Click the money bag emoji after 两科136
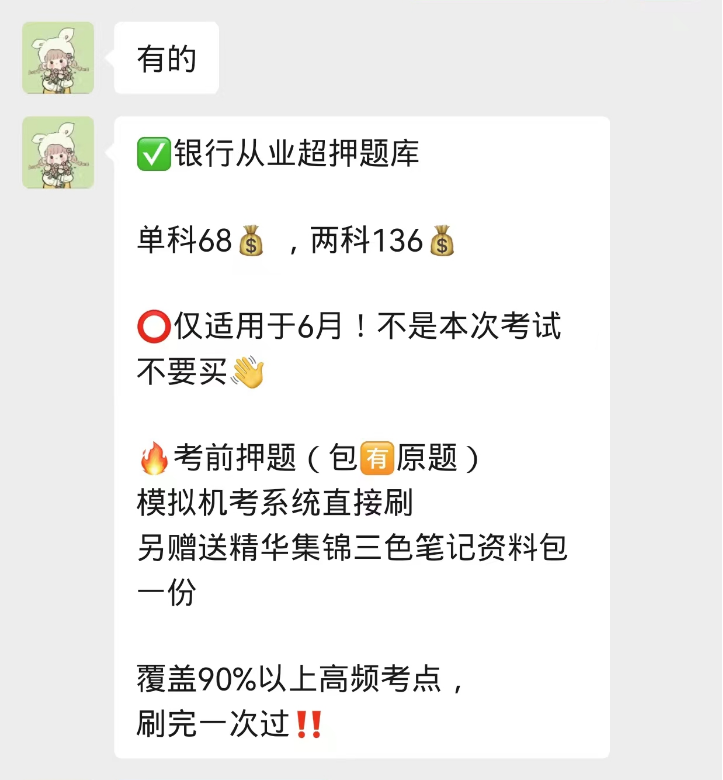Image resolution: width=723 pixels, height=780 pixels. (x=440, y=241)
